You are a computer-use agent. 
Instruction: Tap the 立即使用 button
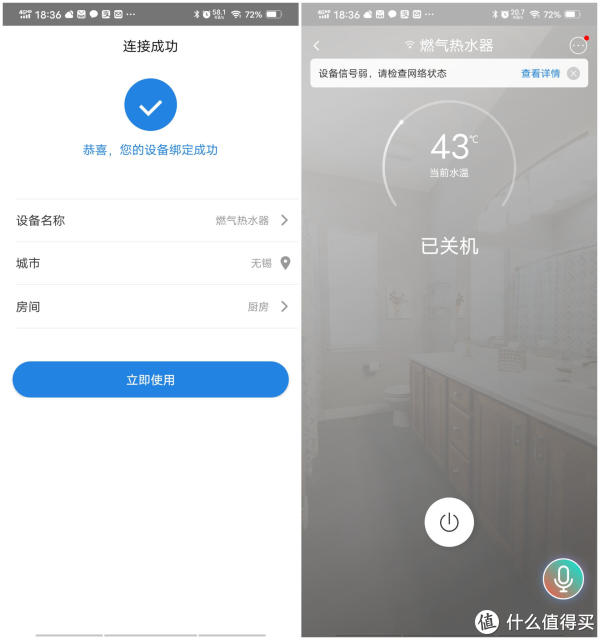[150, 380]
